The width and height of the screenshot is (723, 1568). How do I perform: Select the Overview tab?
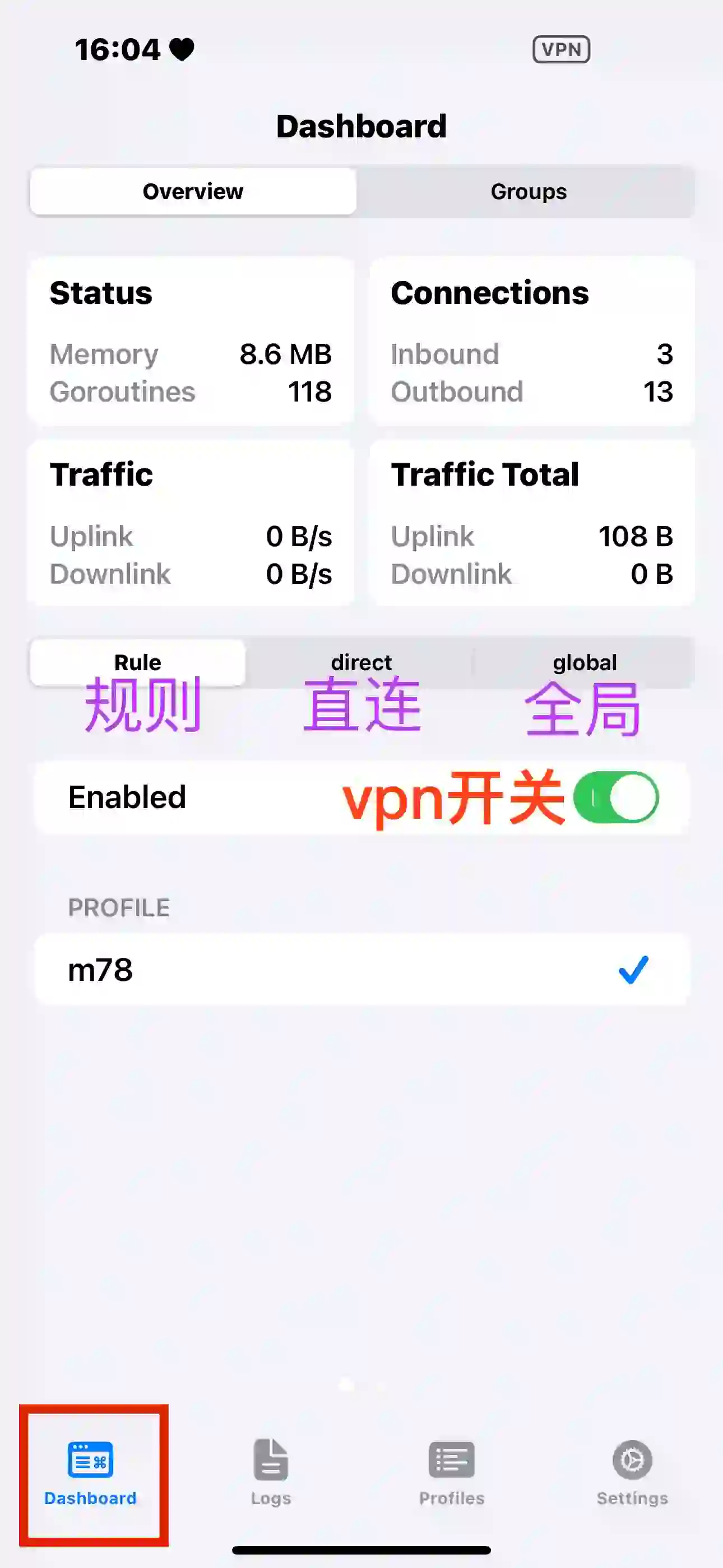coord(192,191)
